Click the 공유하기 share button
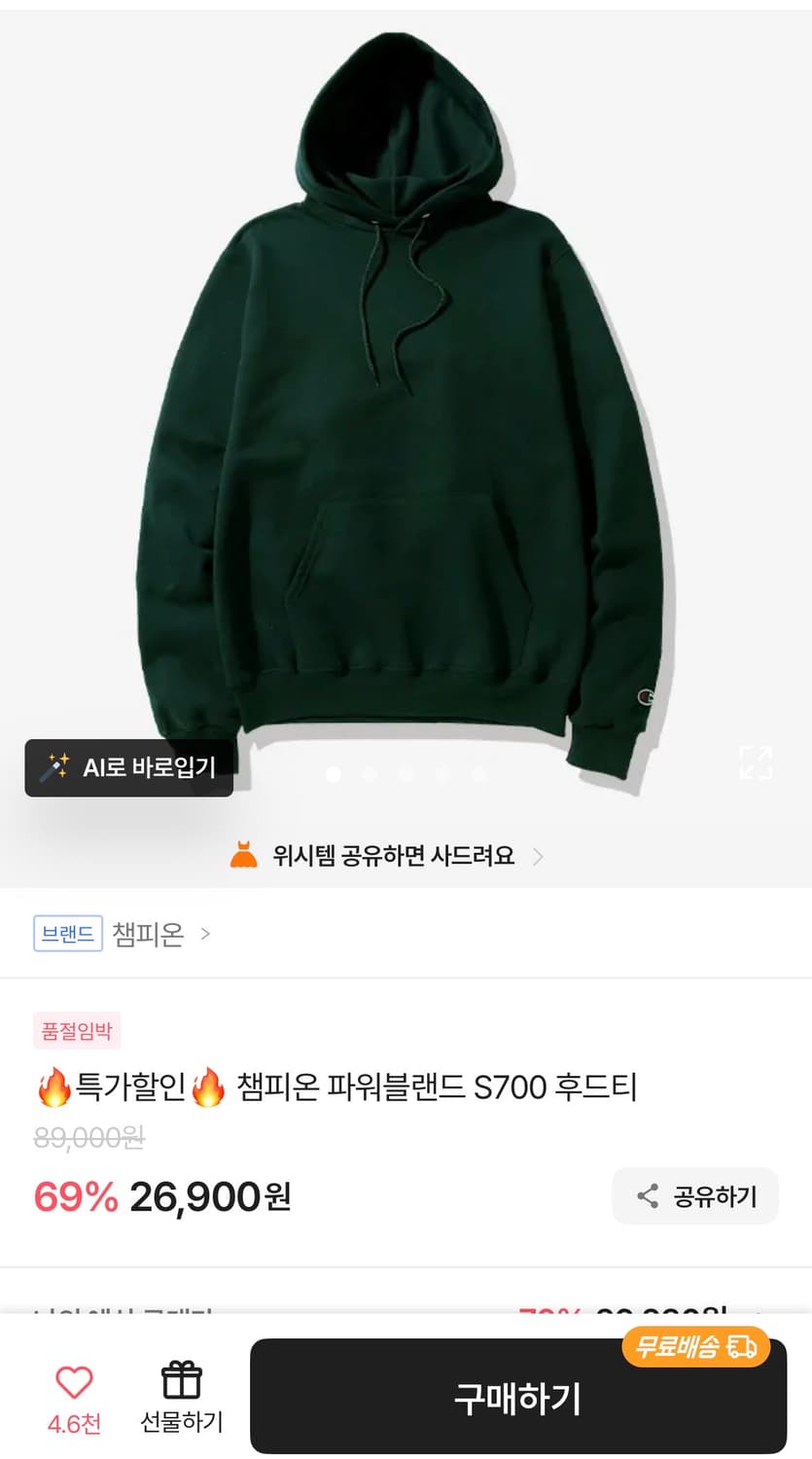The image size is (812, 1459). point(694,1195)
